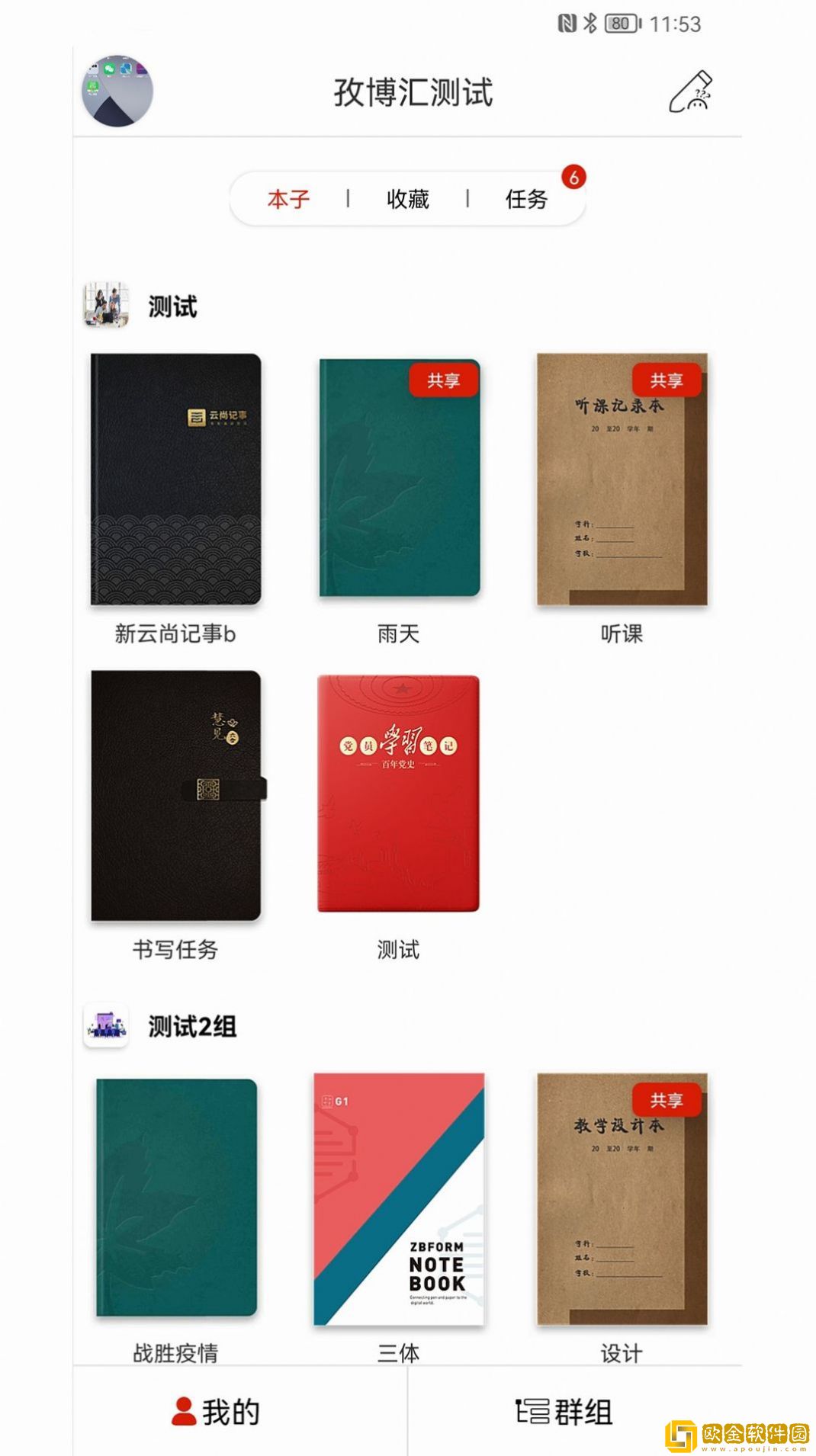Tap the profile avatar icon
816x1456 pixels.
pyautogui.click(x=118, y=91)
